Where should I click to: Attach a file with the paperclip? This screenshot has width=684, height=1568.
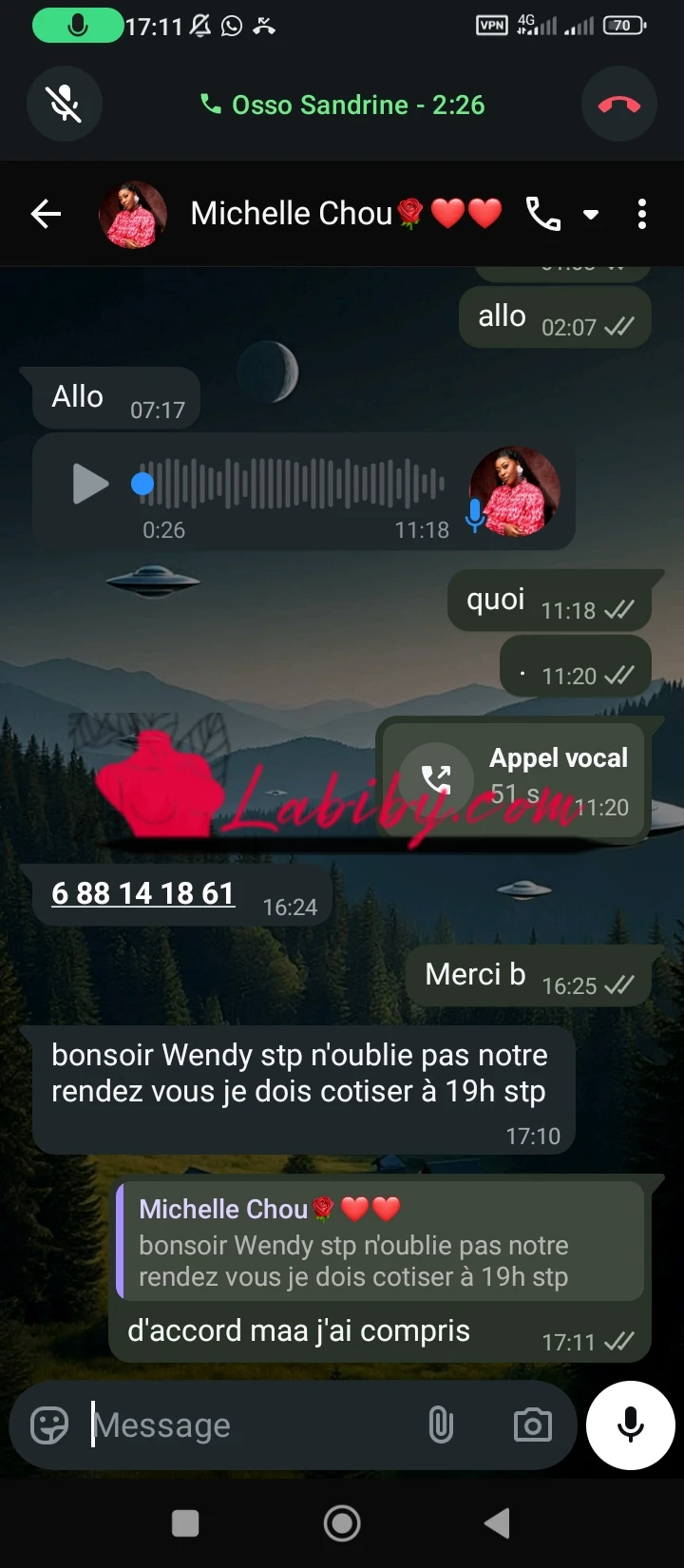[441, 1425]
